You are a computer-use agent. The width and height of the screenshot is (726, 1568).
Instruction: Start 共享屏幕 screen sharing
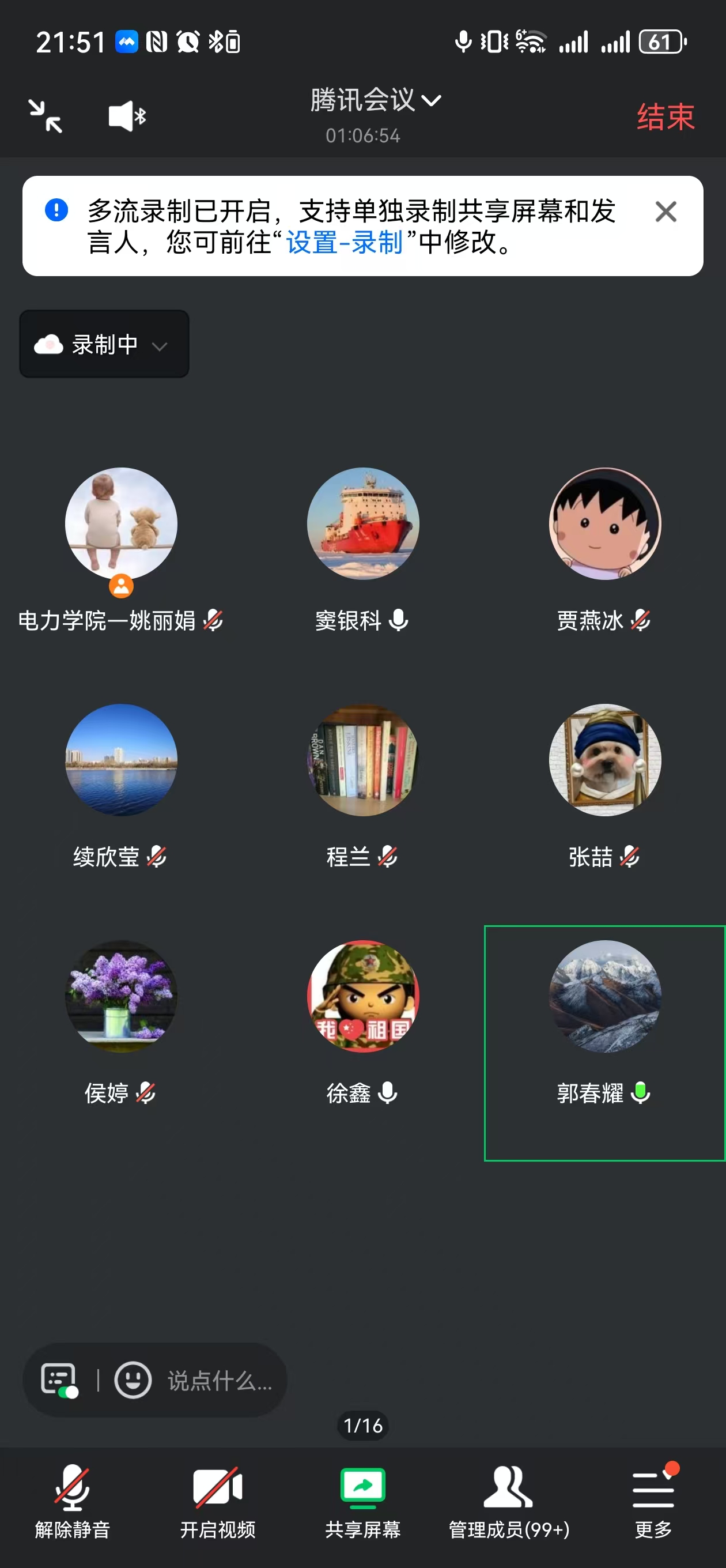362,1499
